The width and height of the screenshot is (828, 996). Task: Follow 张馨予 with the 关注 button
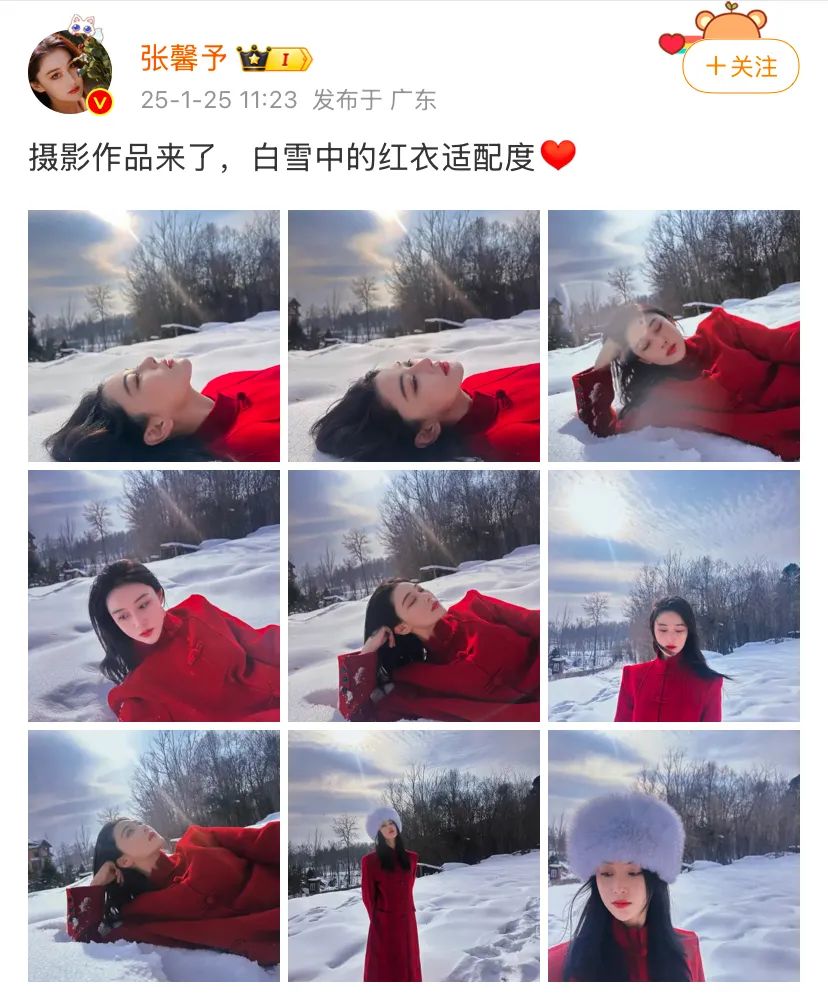tap(741, 67)
